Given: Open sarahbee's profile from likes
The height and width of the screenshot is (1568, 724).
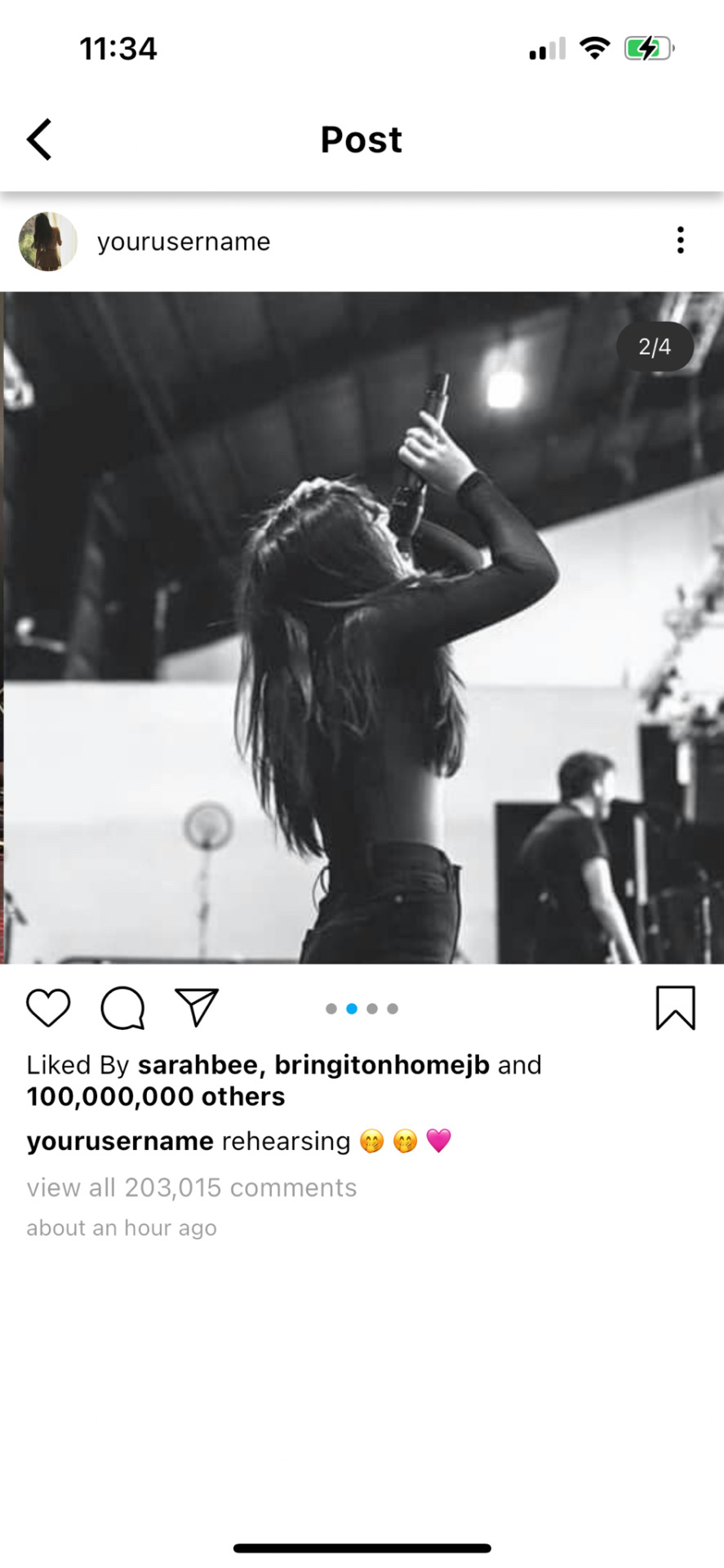Looking at the screenshot, I should point(197,1065).
